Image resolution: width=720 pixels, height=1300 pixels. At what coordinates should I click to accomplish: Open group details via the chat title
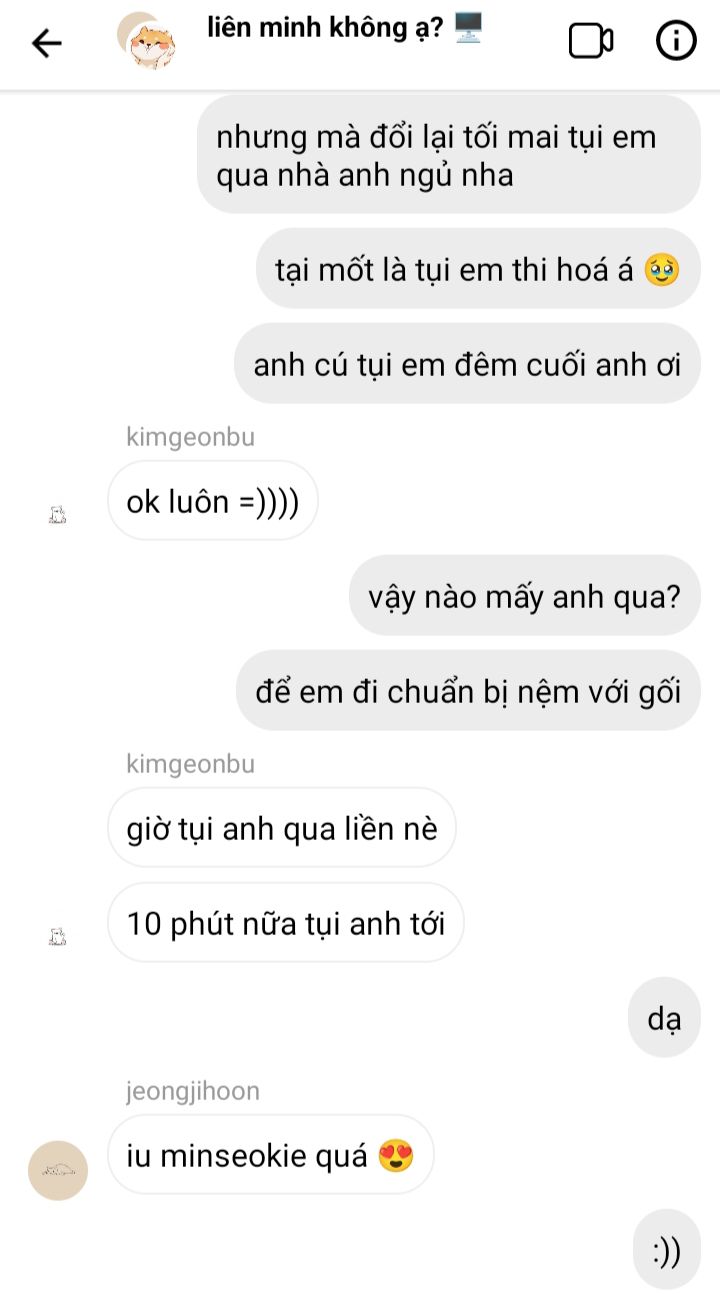331,28
